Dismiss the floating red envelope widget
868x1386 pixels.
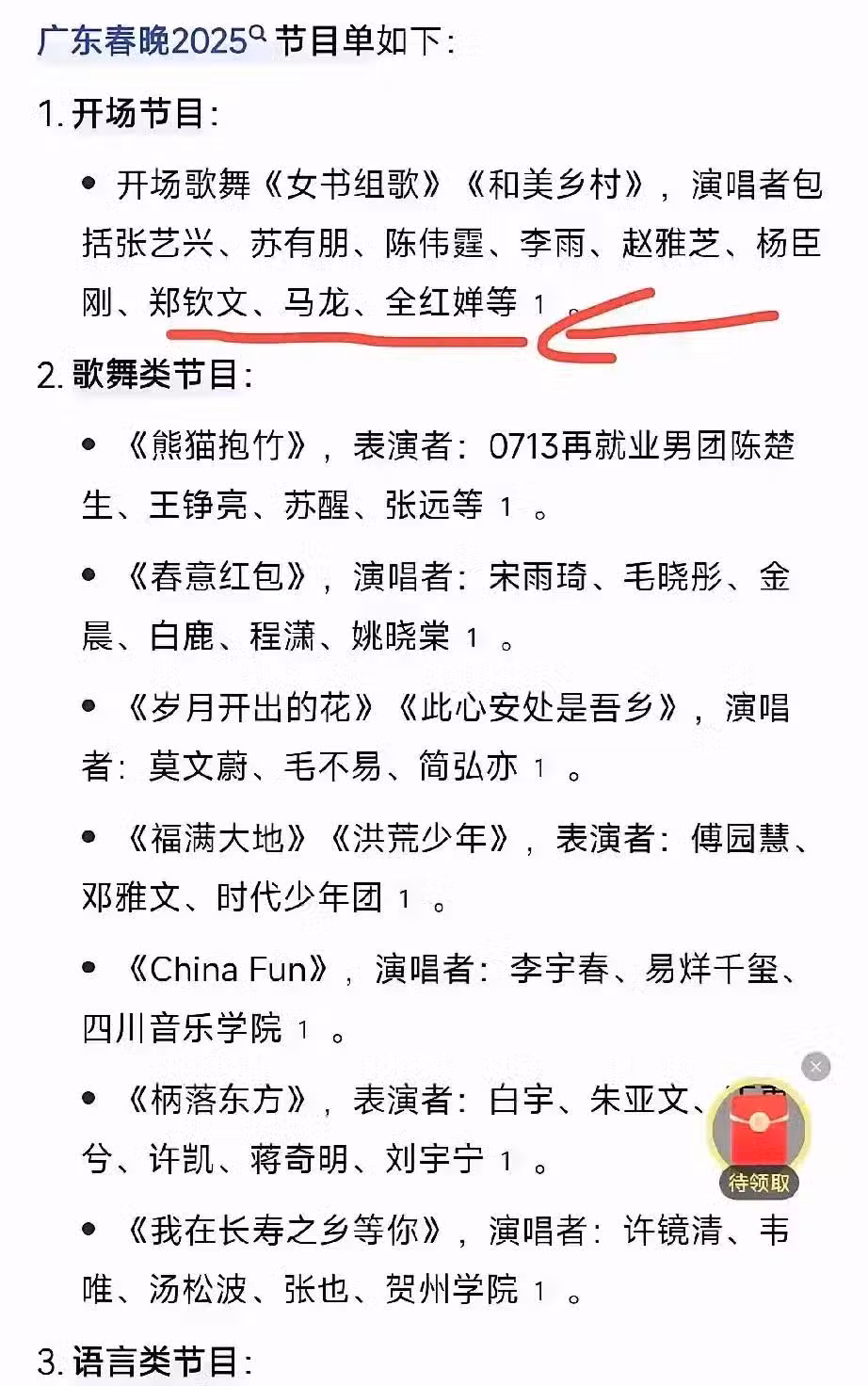pyautogui.click(x=815, y=1067)
